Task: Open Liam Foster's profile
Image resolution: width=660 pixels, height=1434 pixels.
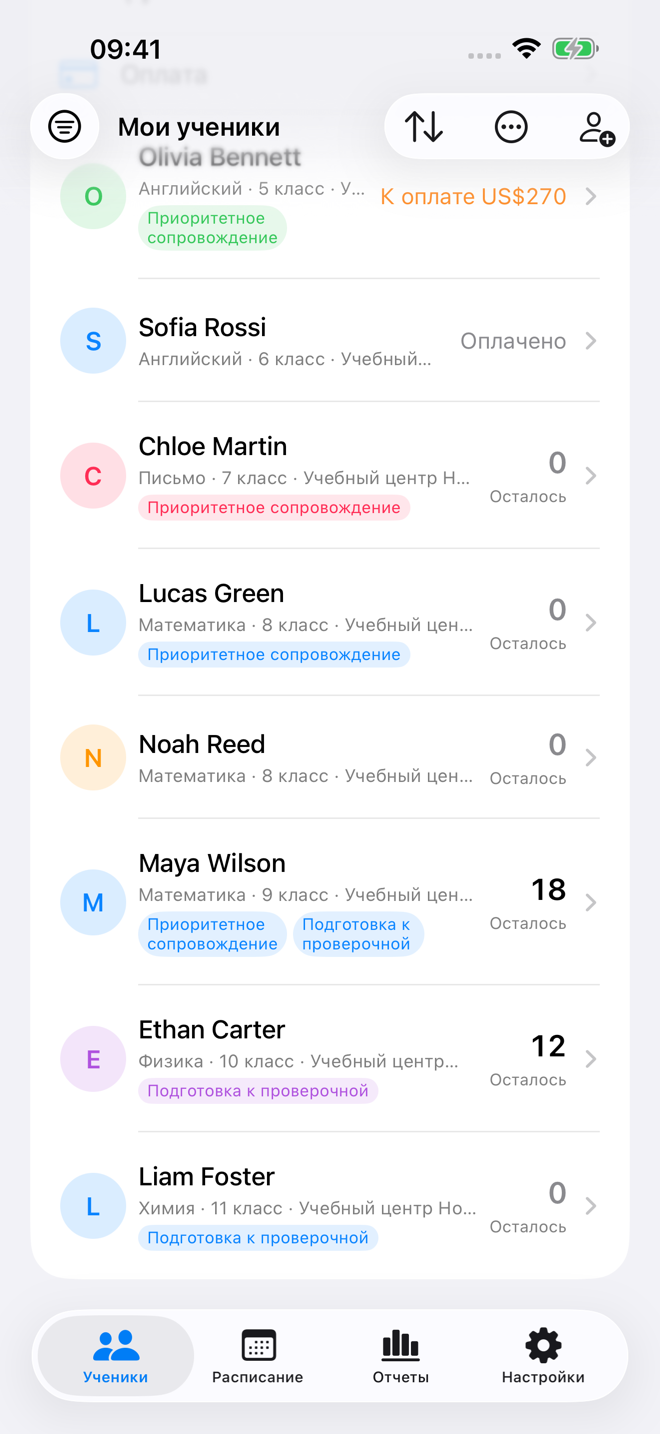Action: click(x=330, y=1206)
